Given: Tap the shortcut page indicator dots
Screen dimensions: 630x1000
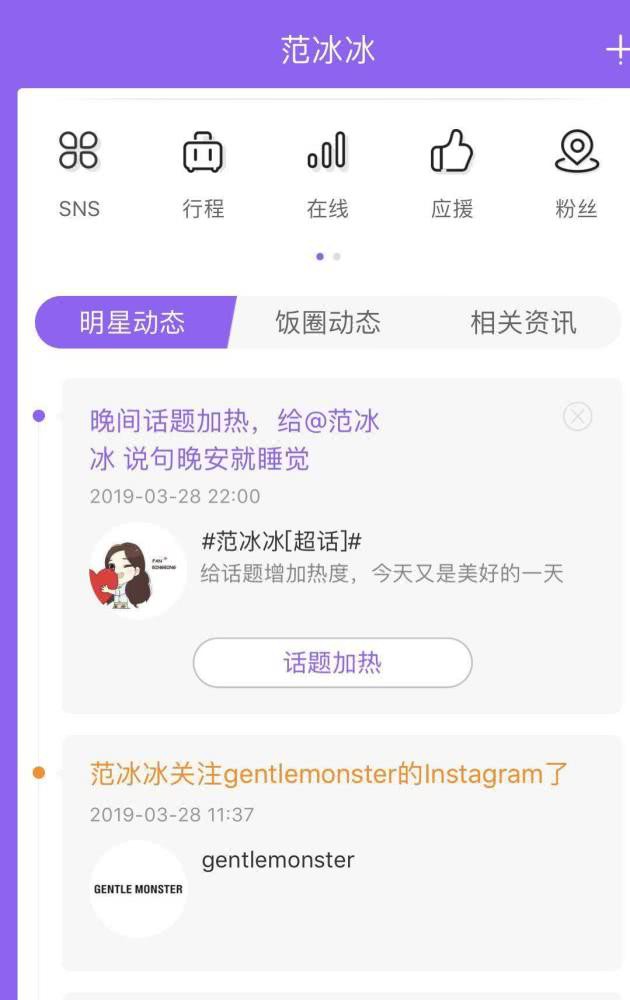Looking at the screenshot, I should (x=328, y=257).
